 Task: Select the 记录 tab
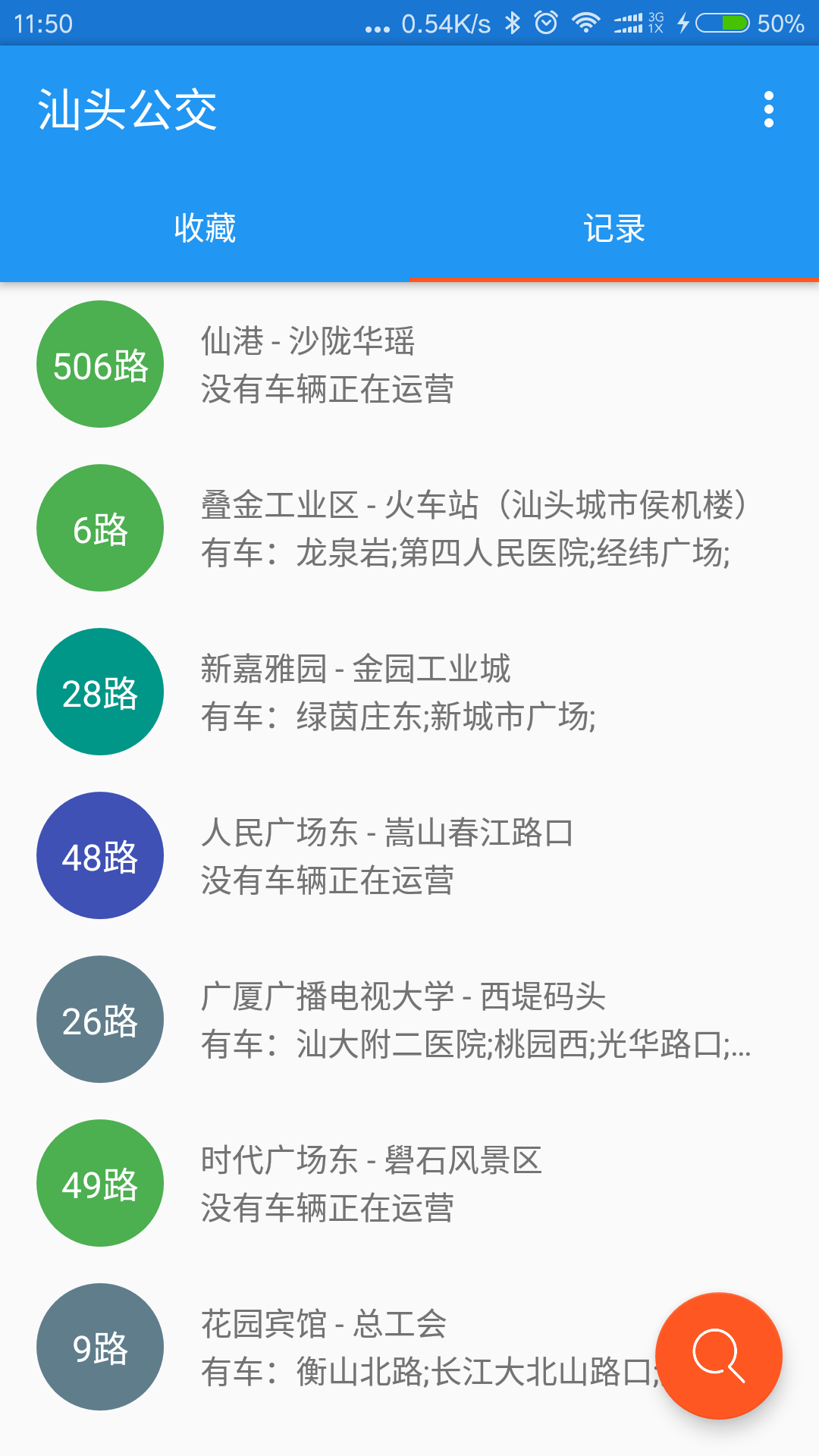614,227
